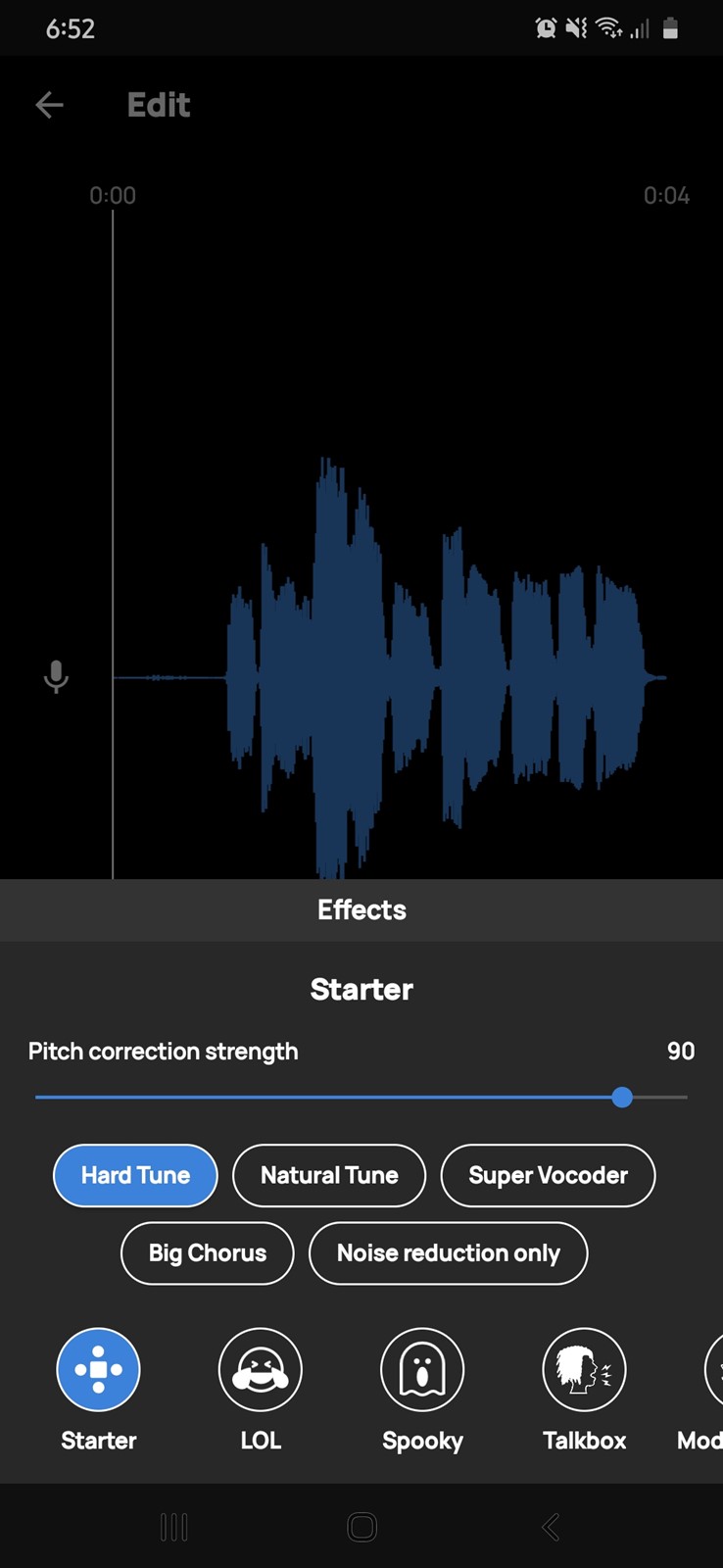Choose Noise reduction only

(448, 1252)
